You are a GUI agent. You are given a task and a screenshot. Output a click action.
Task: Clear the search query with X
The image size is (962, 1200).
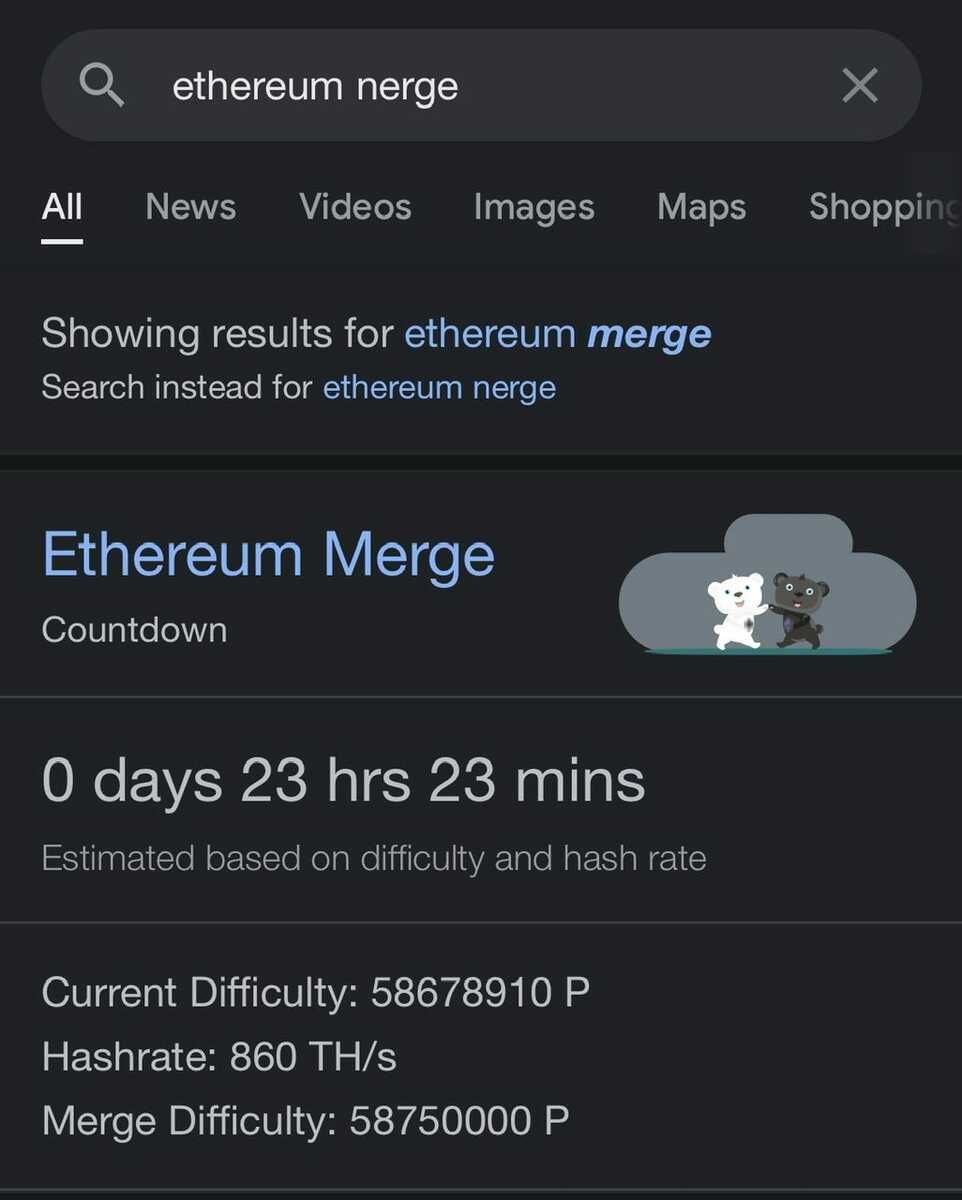pos(859,86)
